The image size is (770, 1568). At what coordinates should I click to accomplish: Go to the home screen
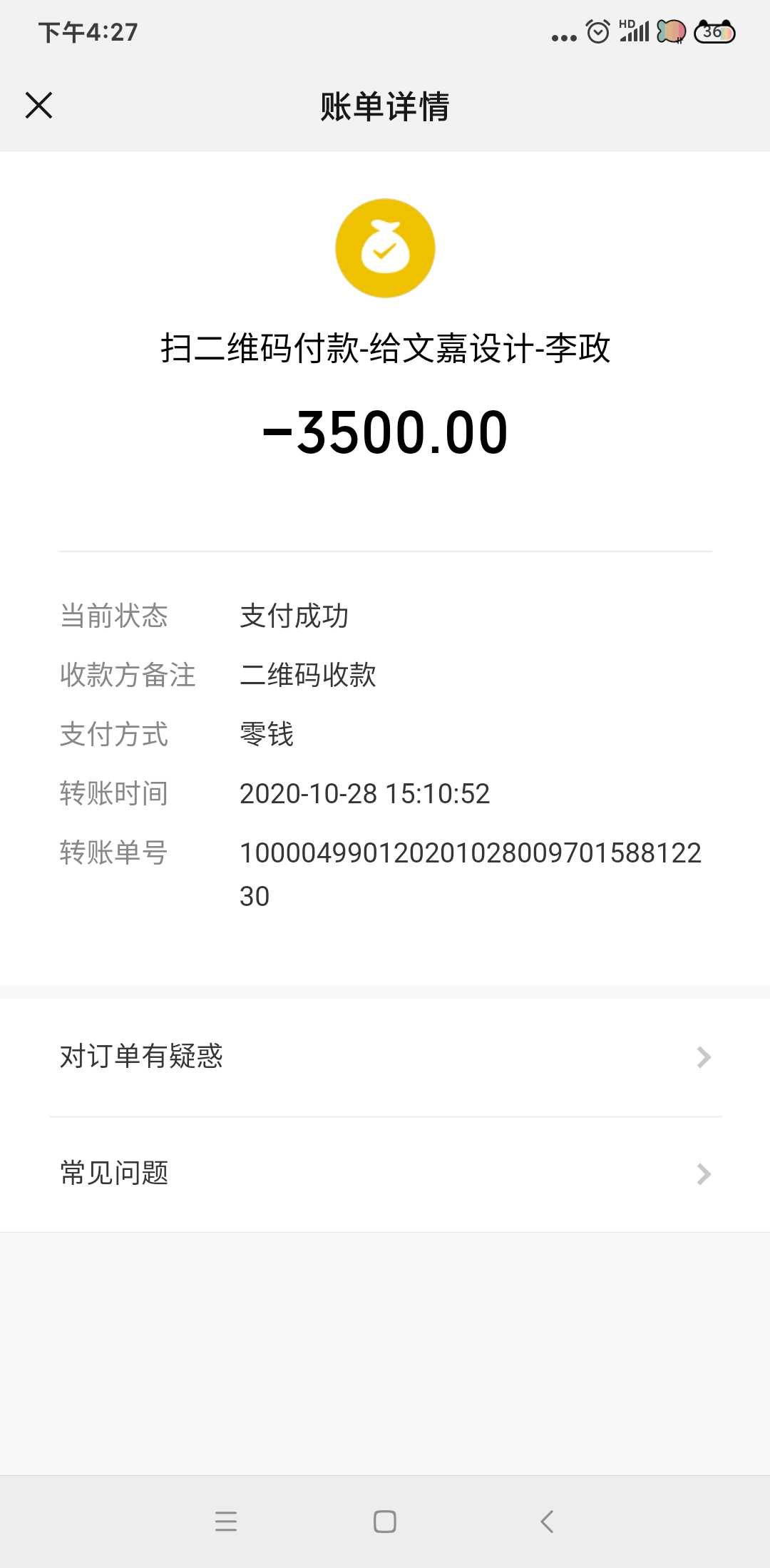tap(385, 1521)
